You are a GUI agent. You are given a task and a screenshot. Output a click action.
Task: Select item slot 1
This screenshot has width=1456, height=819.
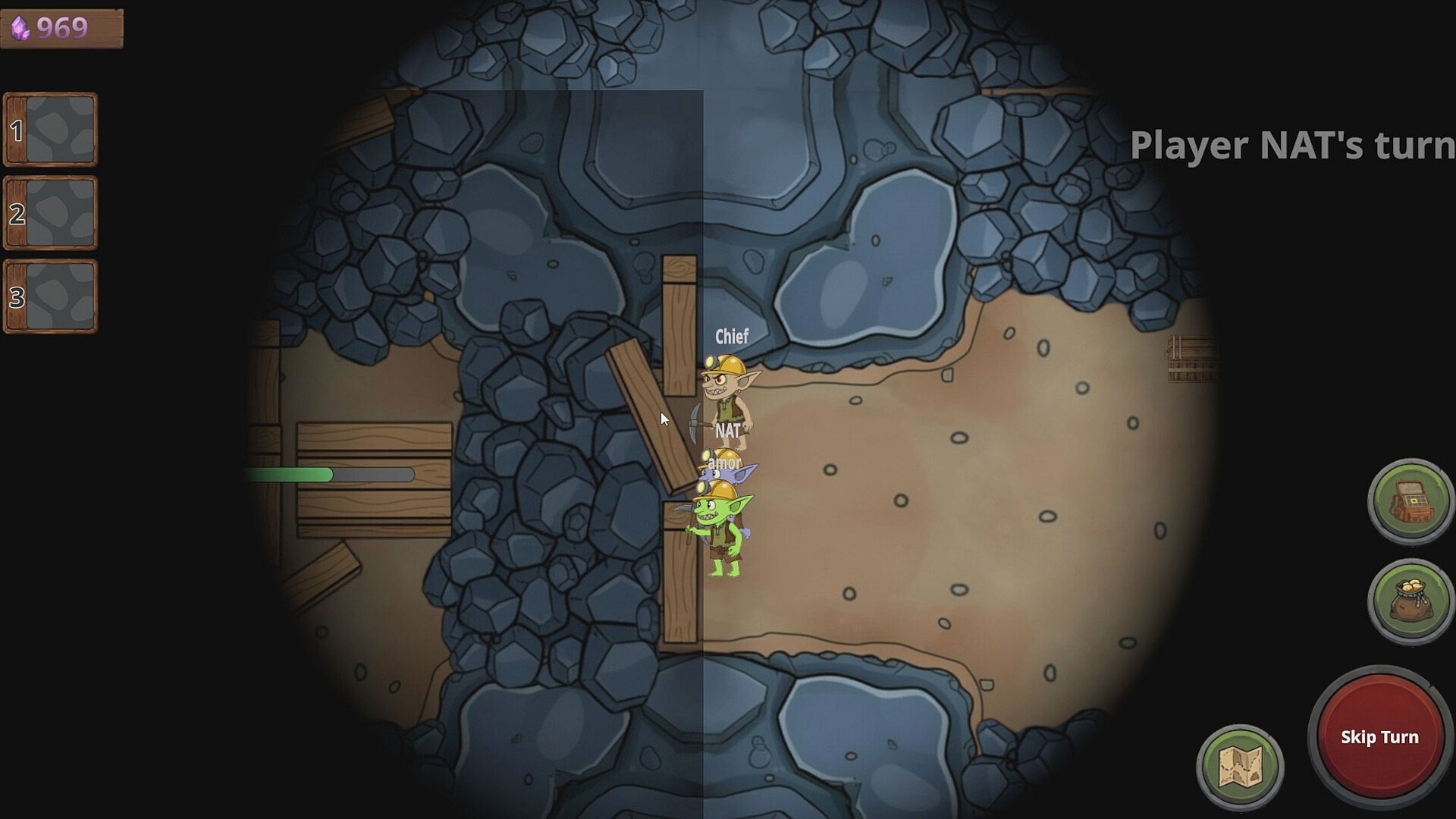[52, 130]
